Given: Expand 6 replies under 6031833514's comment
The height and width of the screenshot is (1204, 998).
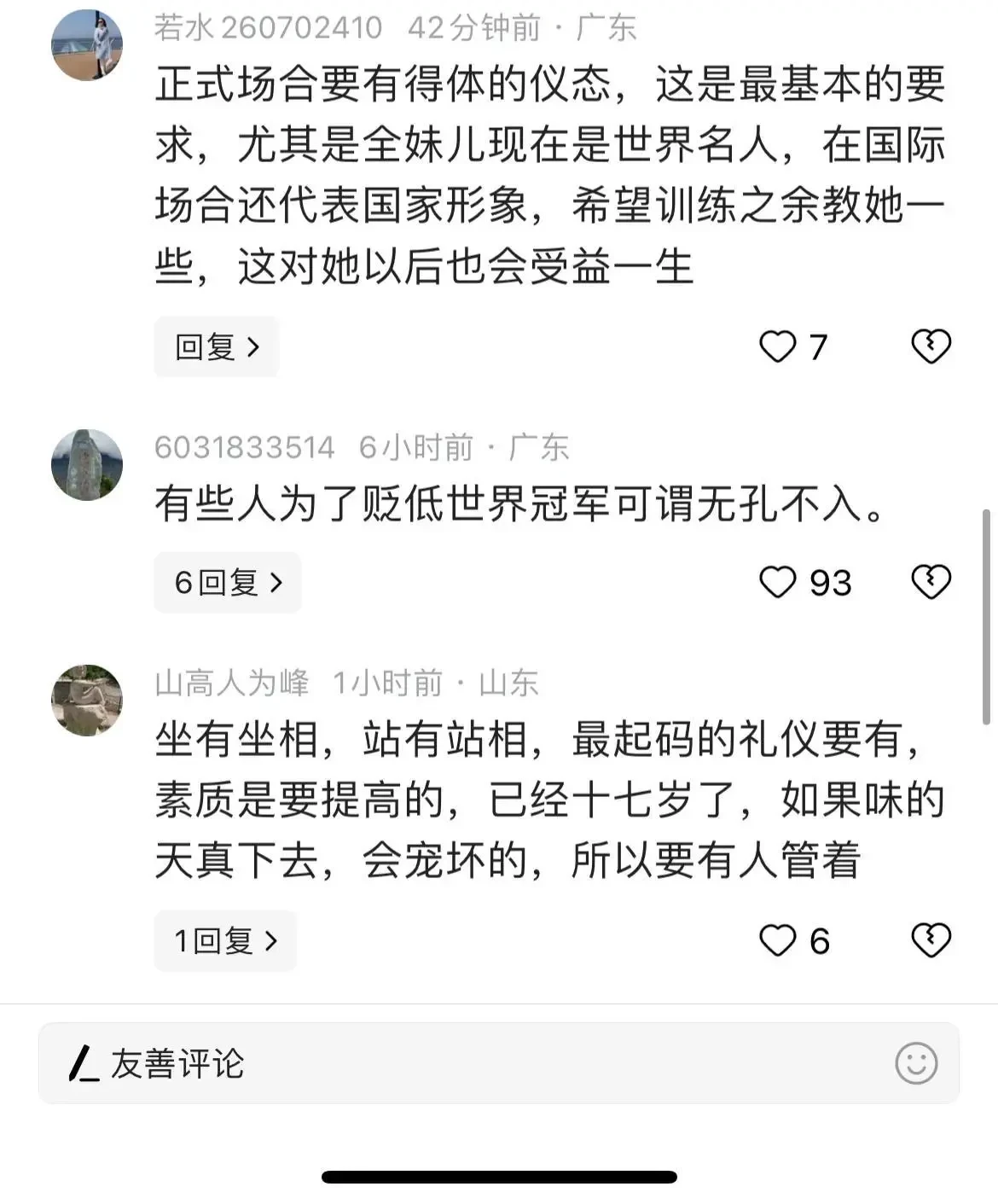Looking at the screenshot, I should point(227,583).
